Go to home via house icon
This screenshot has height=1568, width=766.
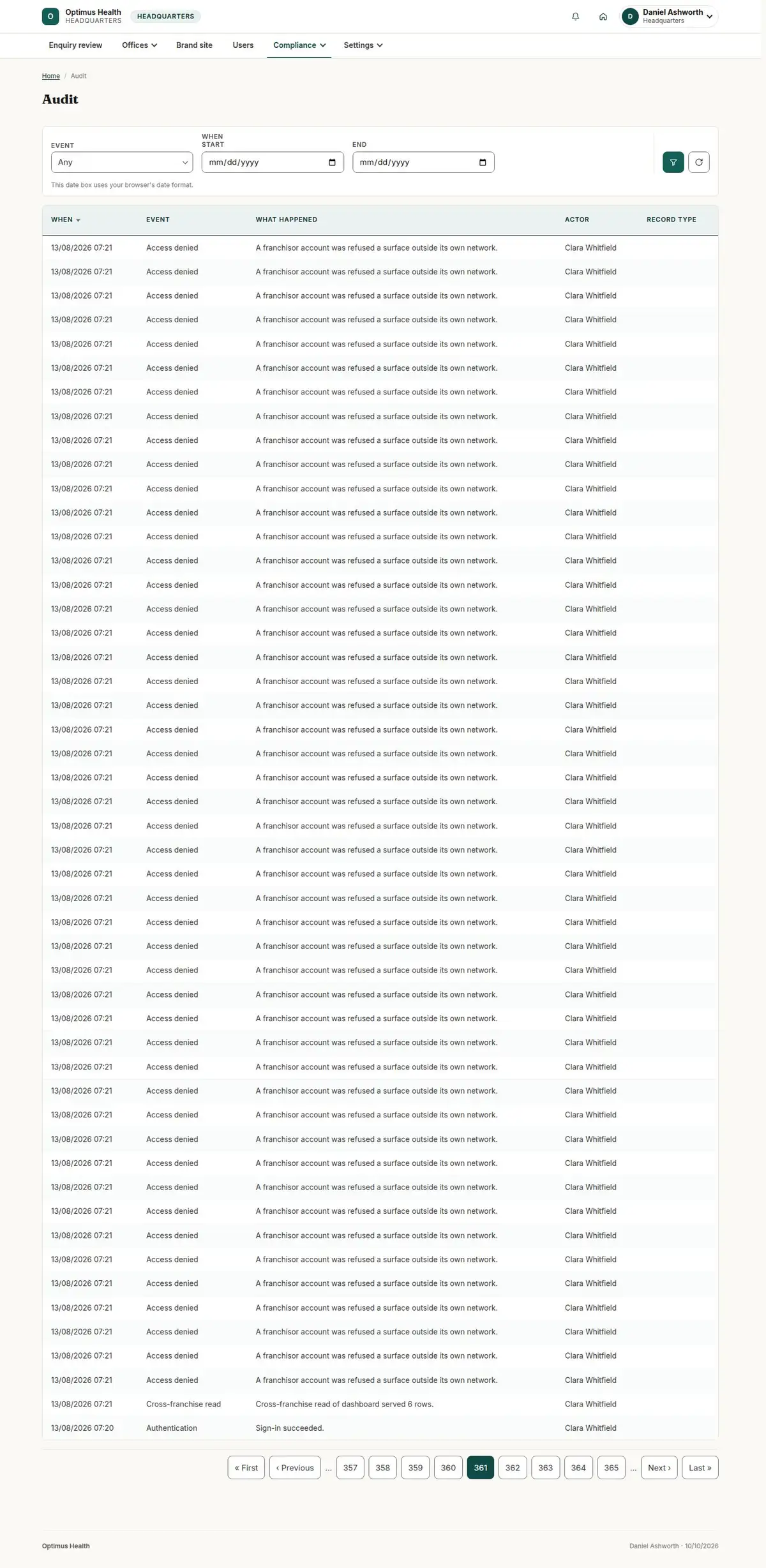[603, 17]
